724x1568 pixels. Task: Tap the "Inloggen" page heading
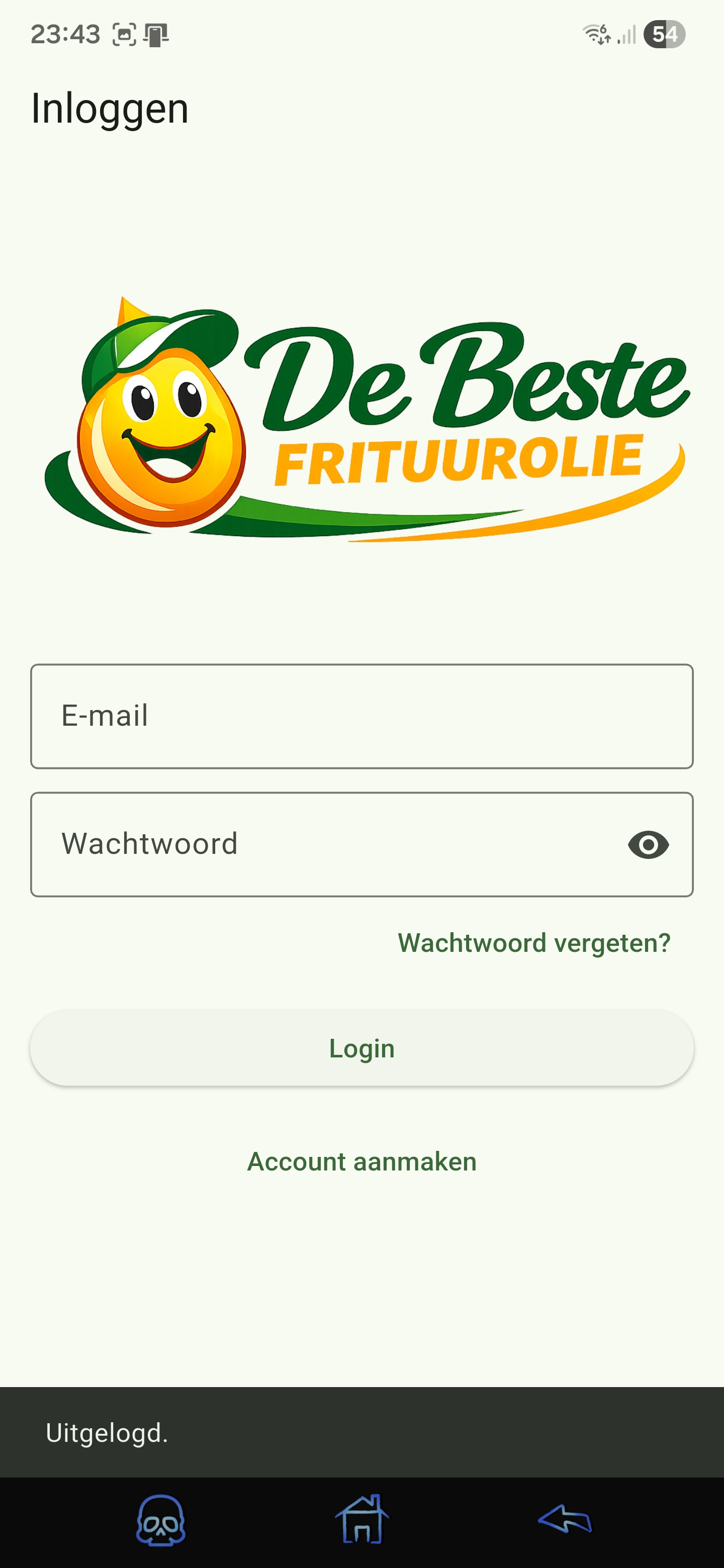110,110
